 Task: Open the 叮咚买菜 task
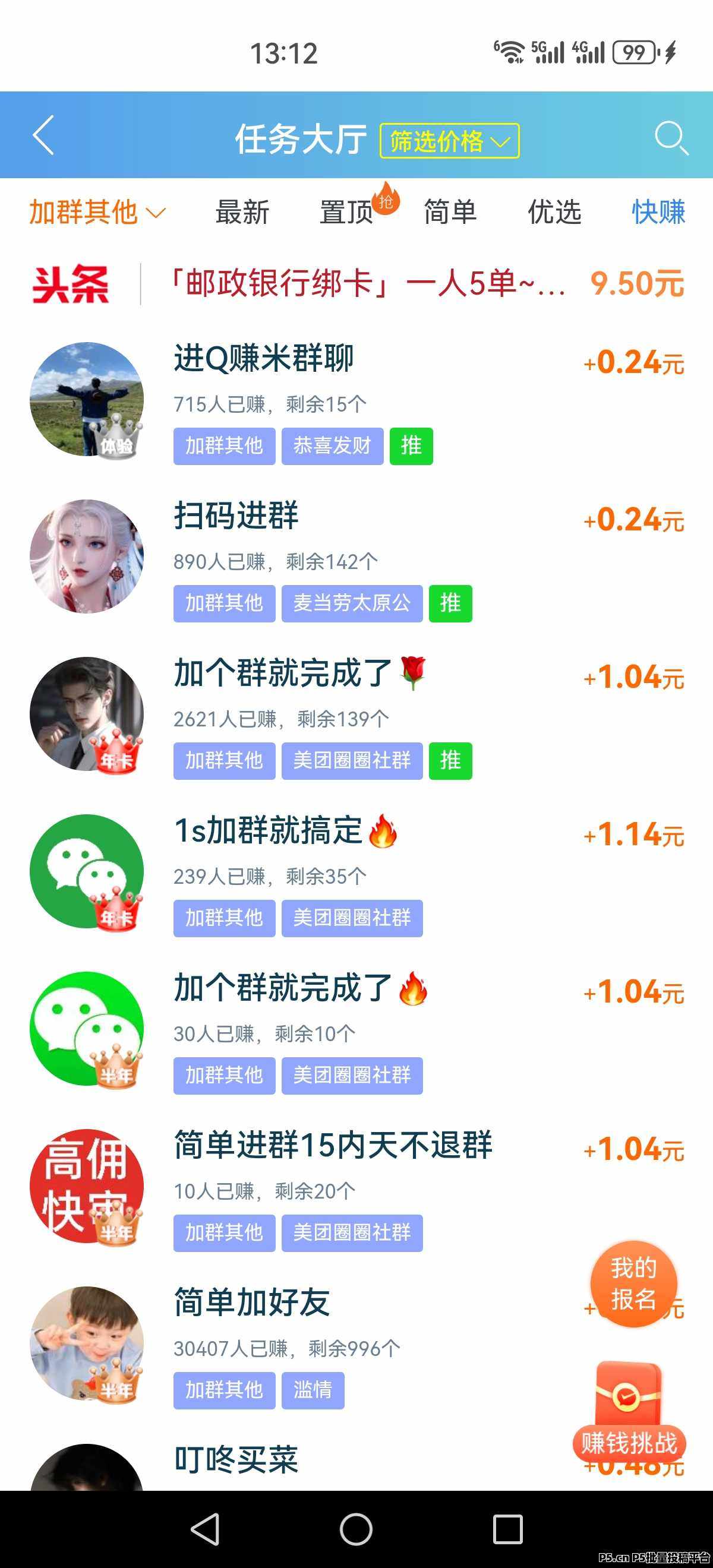(236, 1460)
